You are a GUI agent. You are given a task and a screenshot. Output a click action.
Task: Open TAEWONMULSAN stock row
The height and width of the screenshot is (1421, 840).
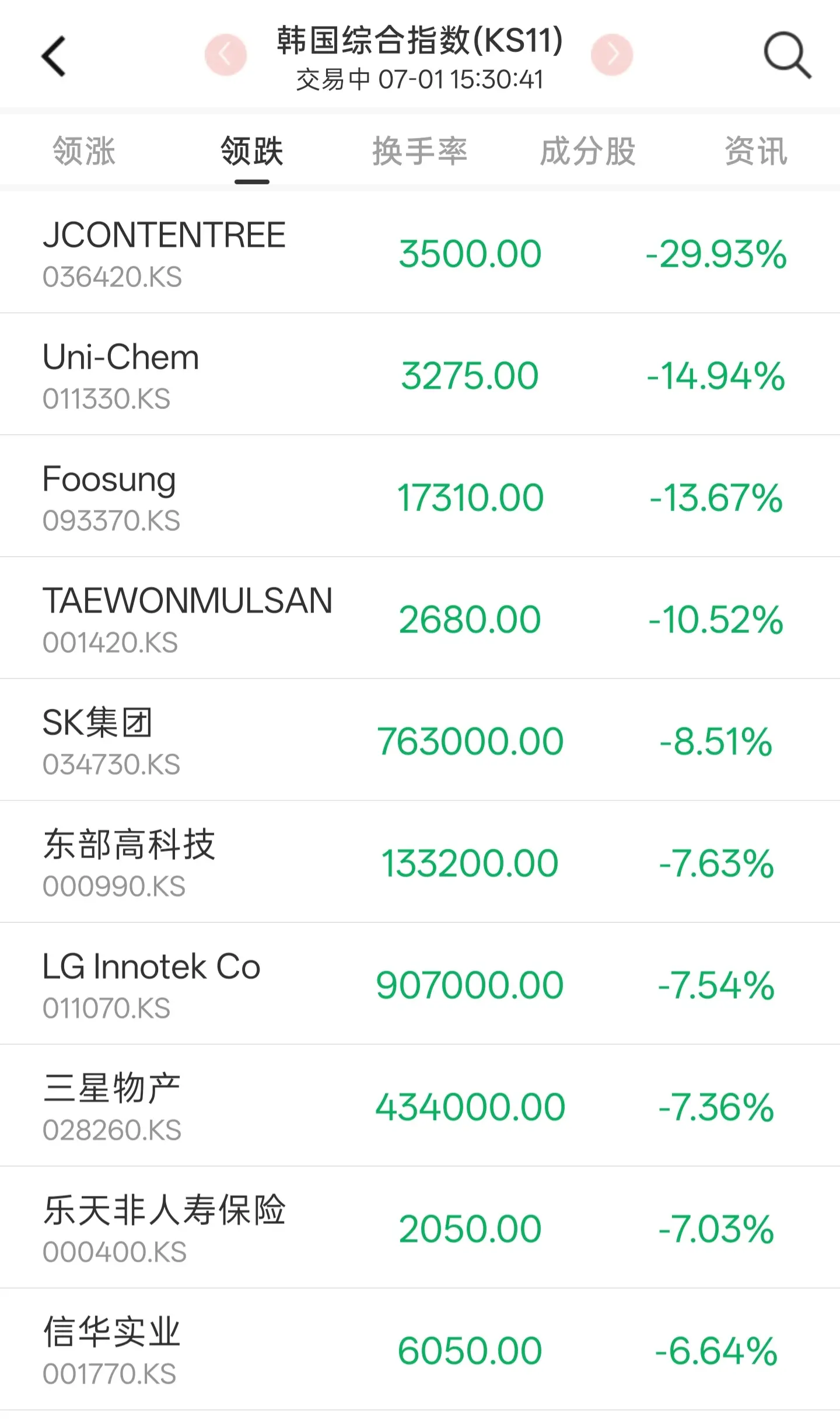point(420,618)
